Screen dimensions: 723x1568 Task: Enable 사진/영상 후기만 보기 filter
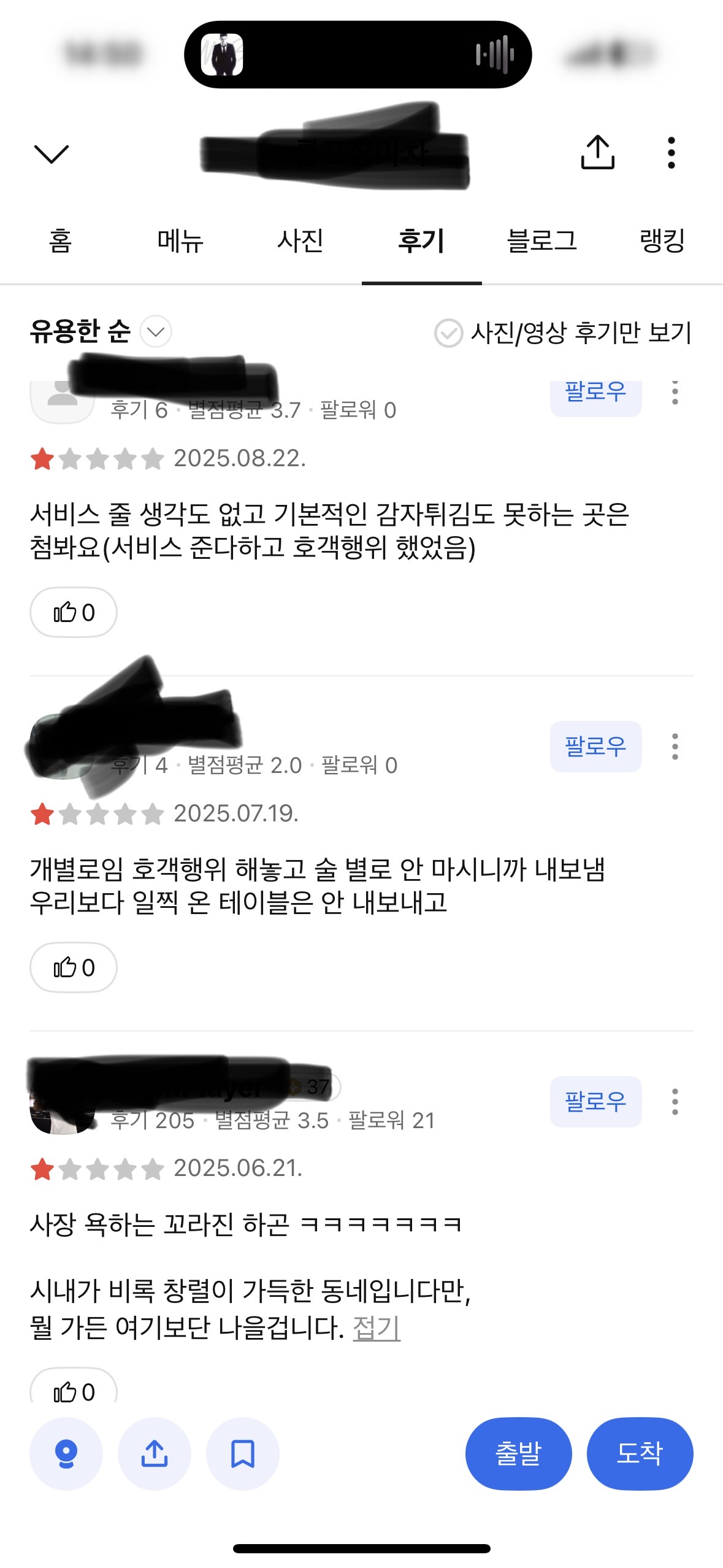point(563,332)
